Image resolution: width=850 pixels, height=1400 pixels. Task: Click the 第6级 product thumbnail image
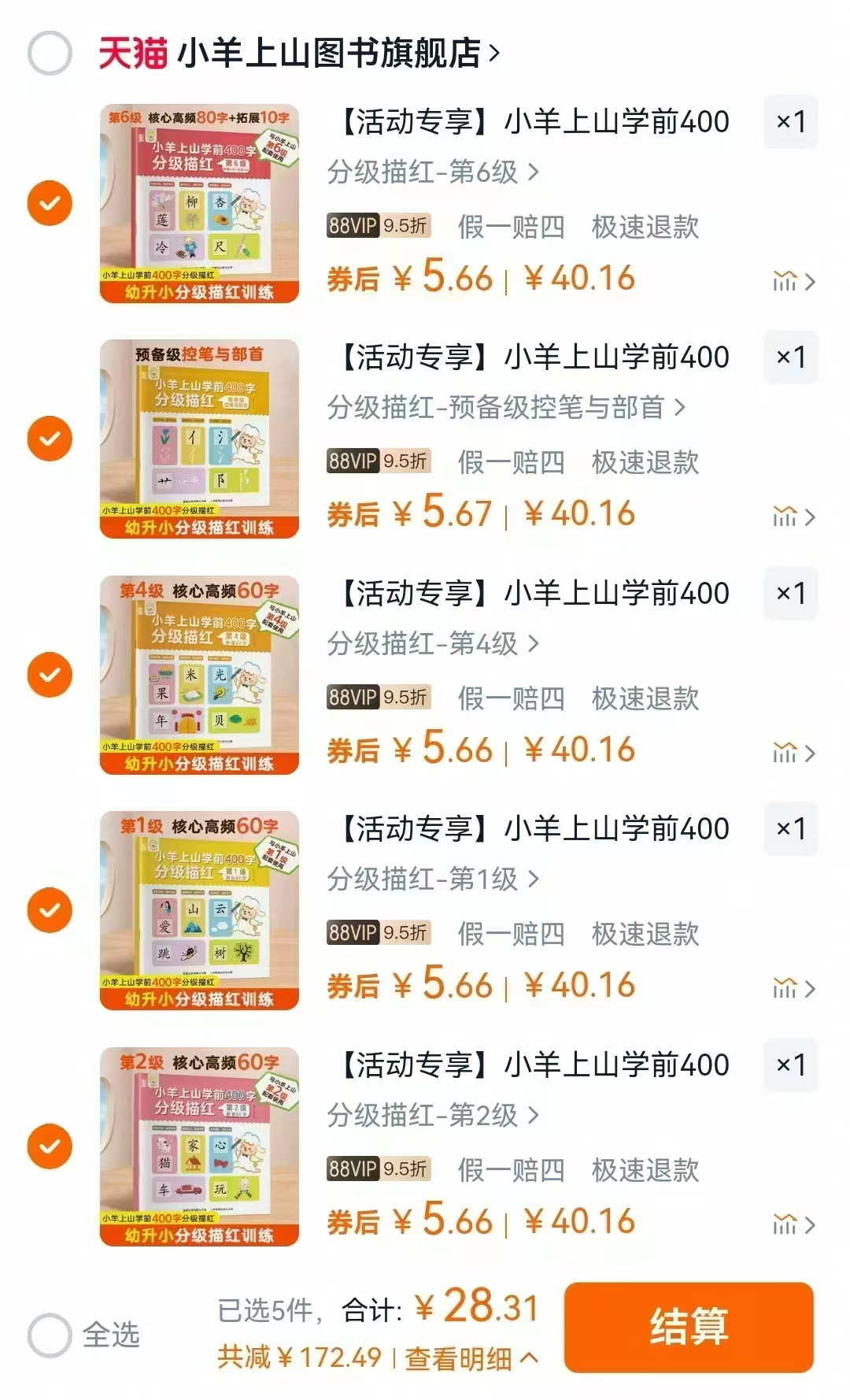point(201,202)
